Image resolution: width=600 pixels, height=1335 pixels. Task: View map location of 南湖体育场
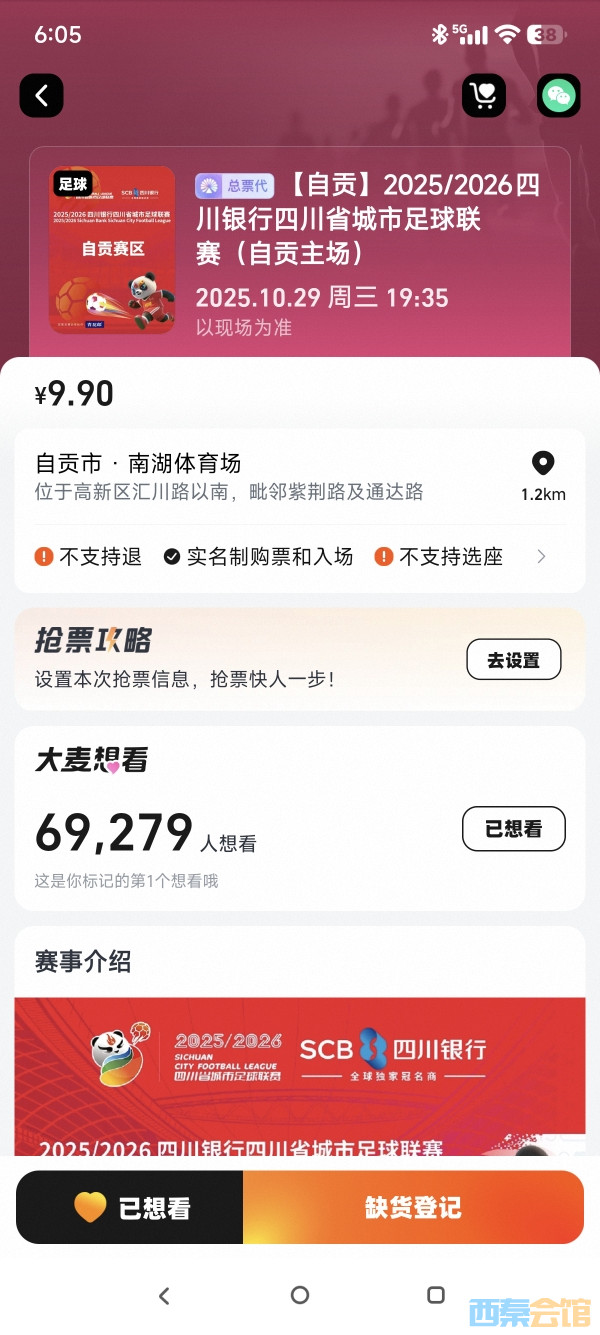coord(543,475)
